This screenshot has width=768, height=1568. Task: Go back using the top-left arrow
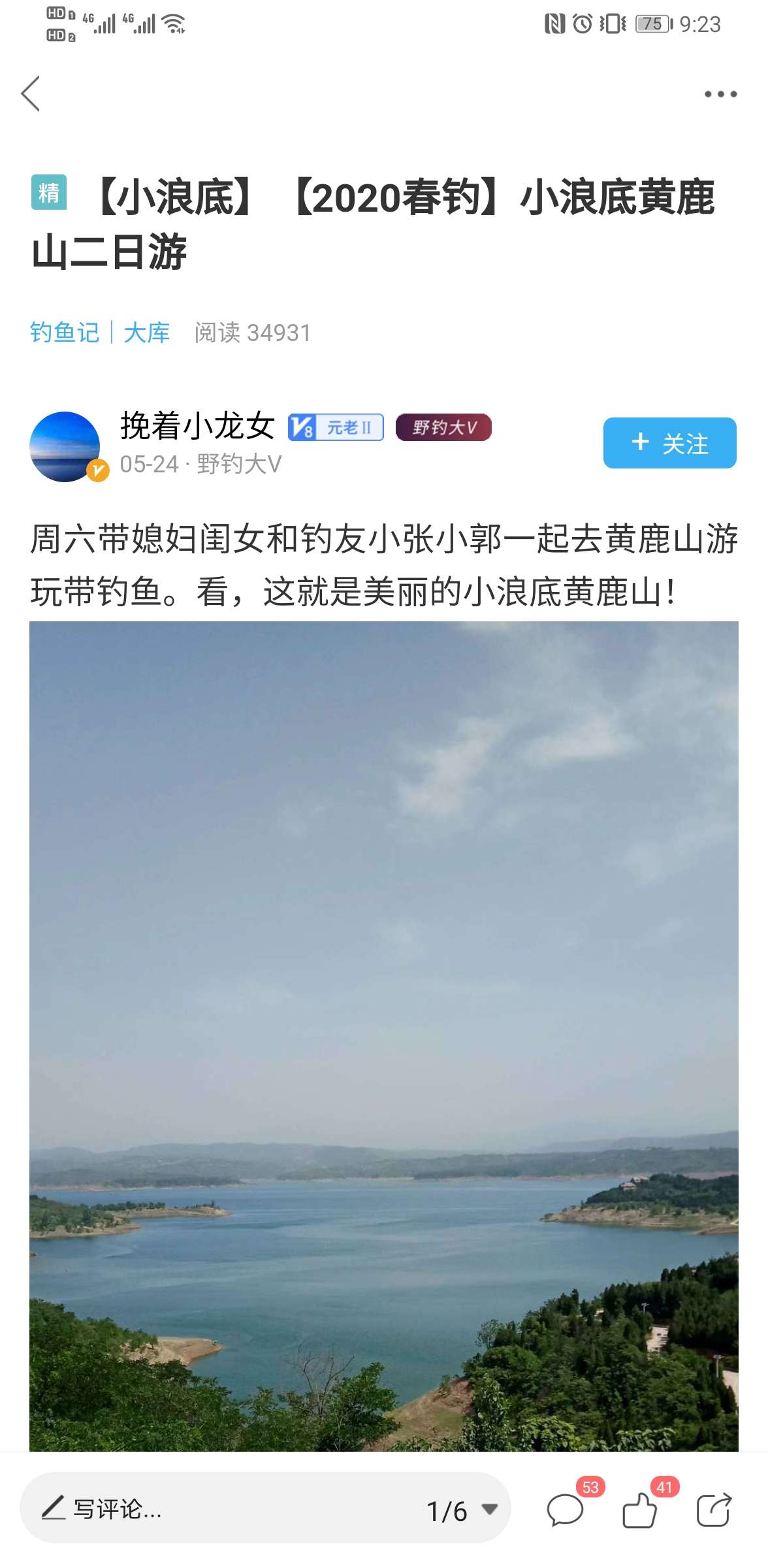31,93
